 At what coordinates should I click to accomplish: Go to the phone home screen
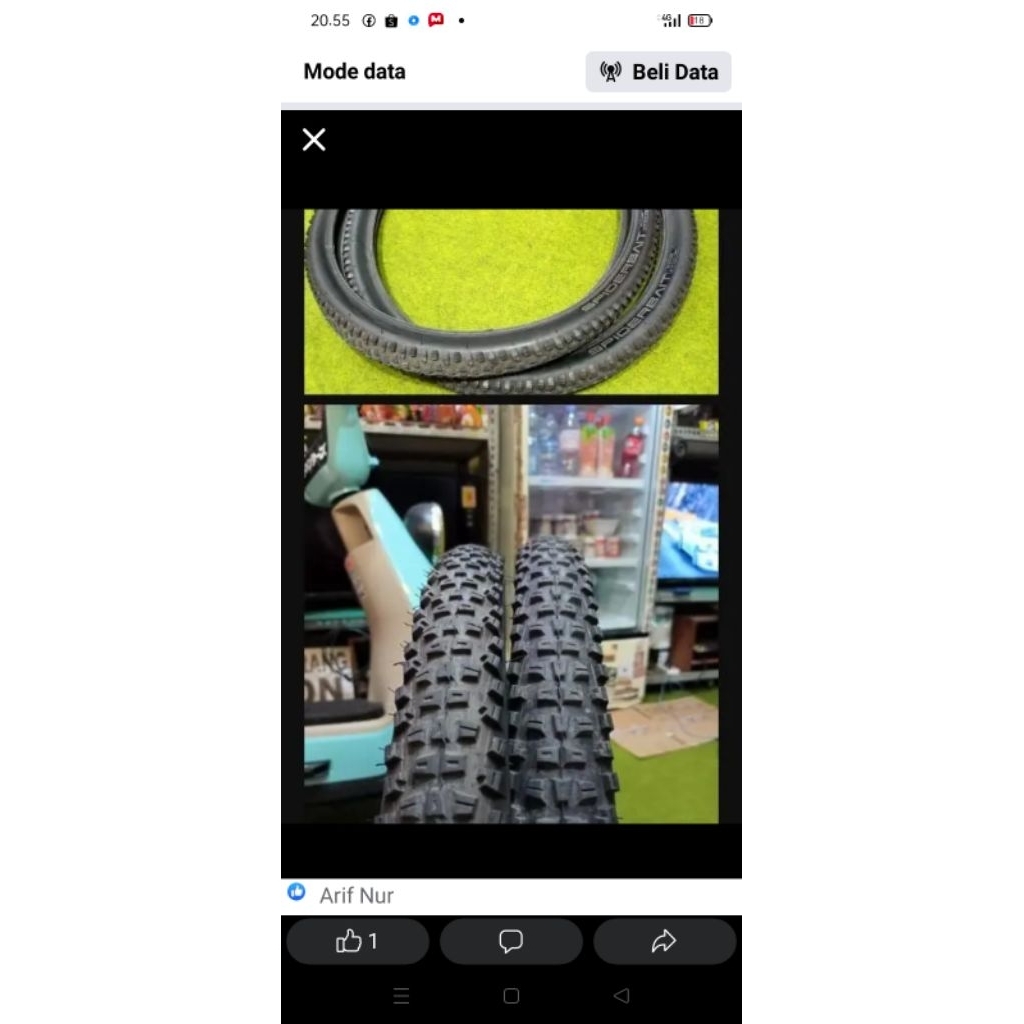coord(511,996)
